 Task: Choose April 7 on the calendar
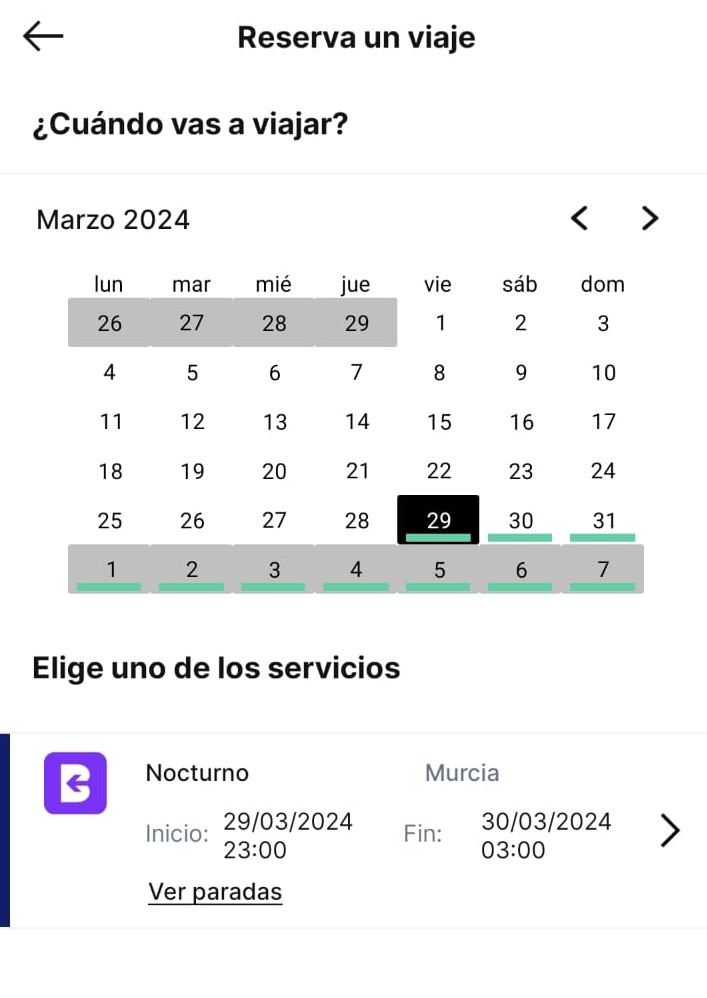[603, 569]
